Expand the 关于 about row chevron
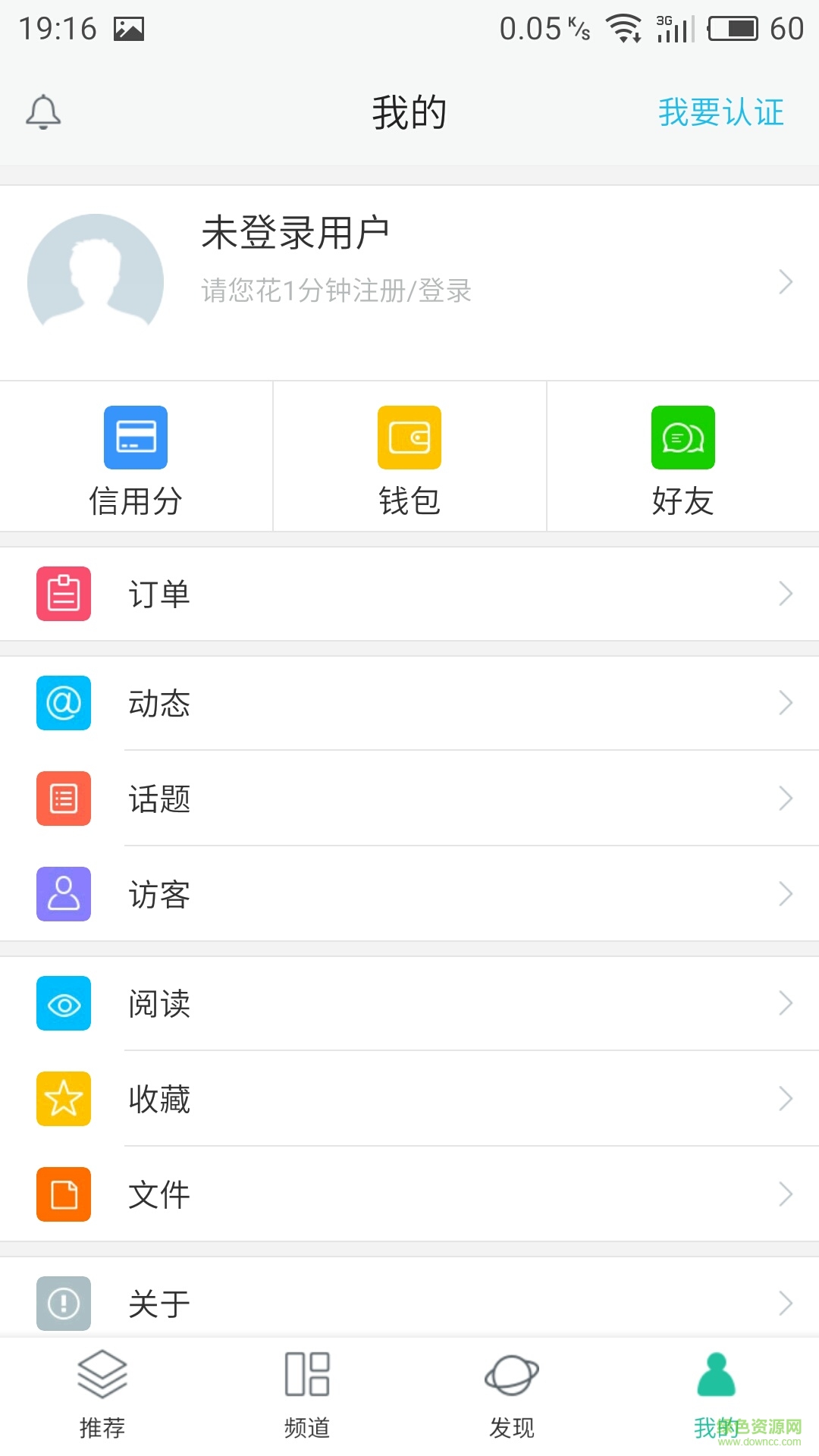819x1456 pixels. click(785, 1303)
